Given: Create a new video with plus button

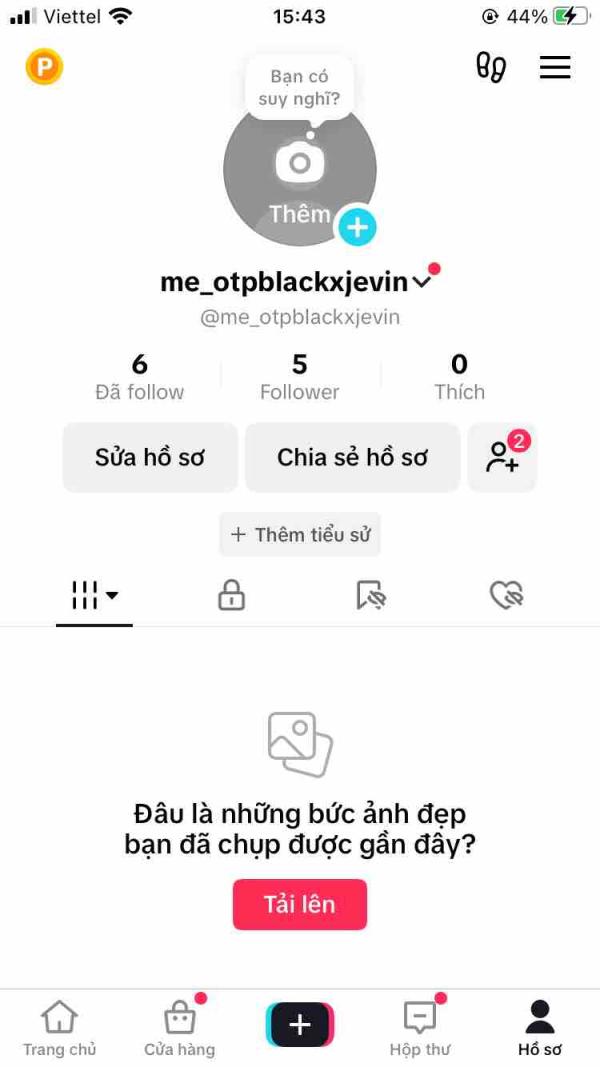Looking at the screenshot, I should pyautogui.click(x=300, y=1024).
